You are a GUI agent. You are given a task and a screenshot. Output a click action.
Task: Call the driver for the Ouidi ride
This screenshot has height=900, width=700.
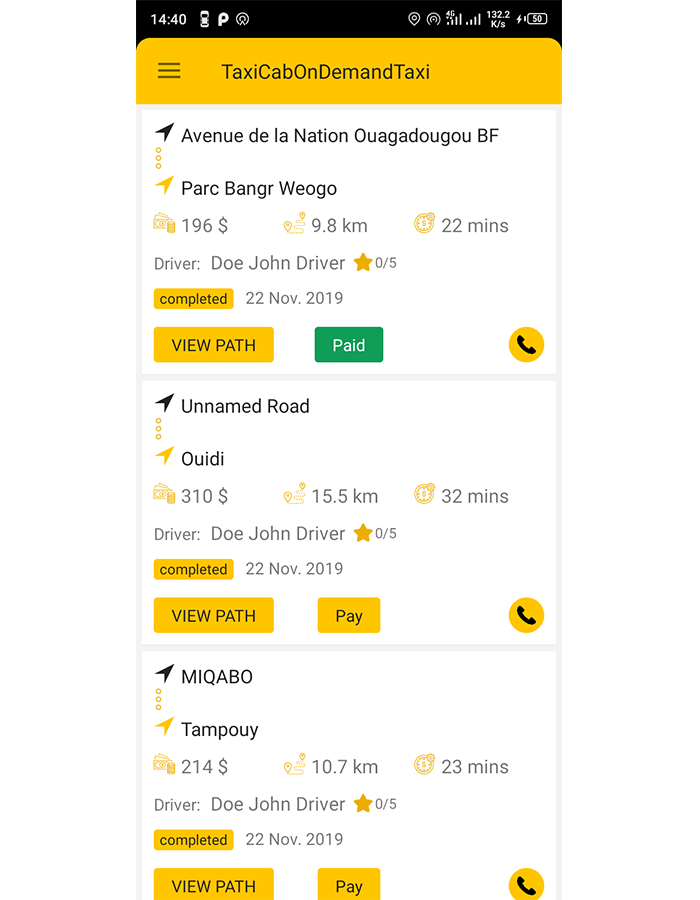click(526, 615)
